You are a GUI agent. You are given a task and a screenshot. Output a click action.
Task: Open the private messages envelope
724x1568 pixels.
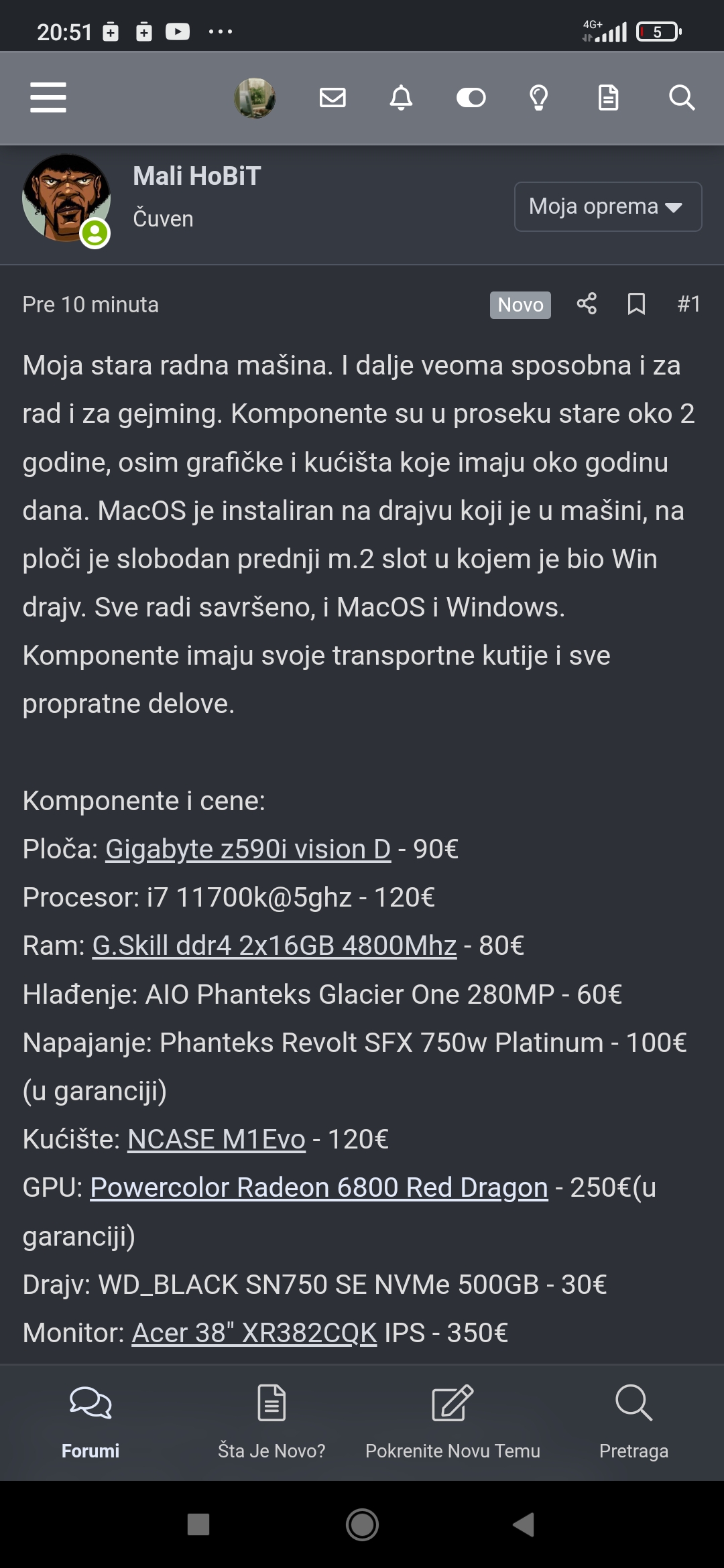333,98
